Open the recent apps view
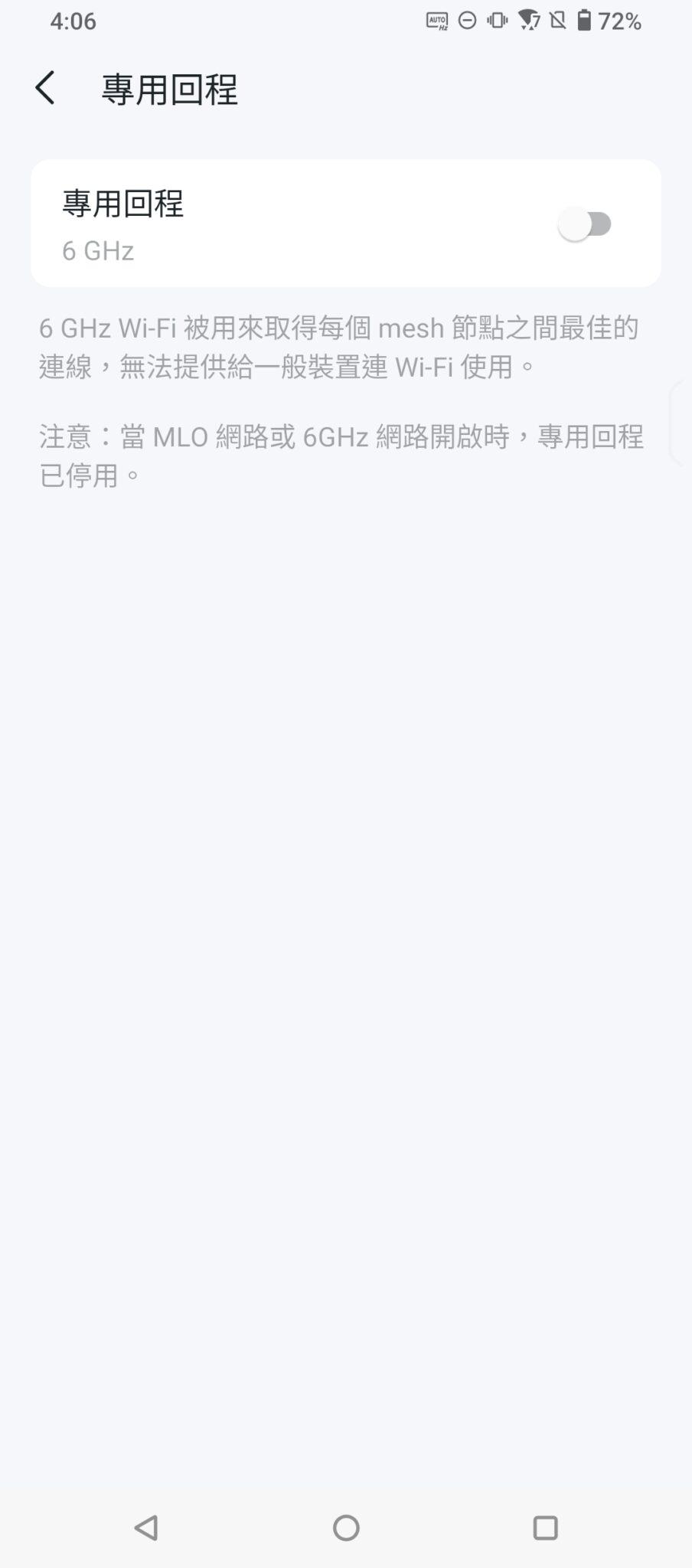The height and width of the screenshot is (1568, 692). click(545, 1527)
